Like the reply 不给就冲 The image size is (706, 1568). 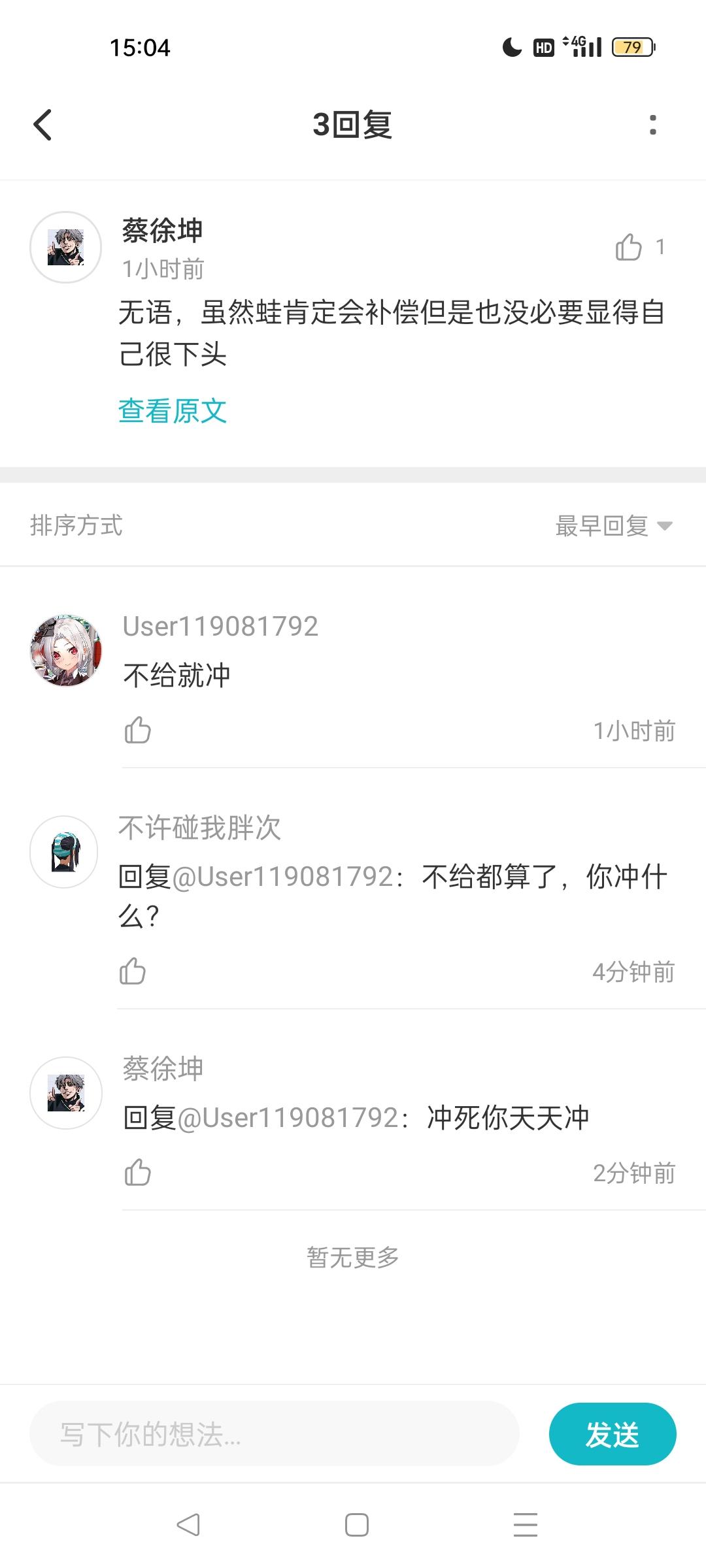[137, 730]
